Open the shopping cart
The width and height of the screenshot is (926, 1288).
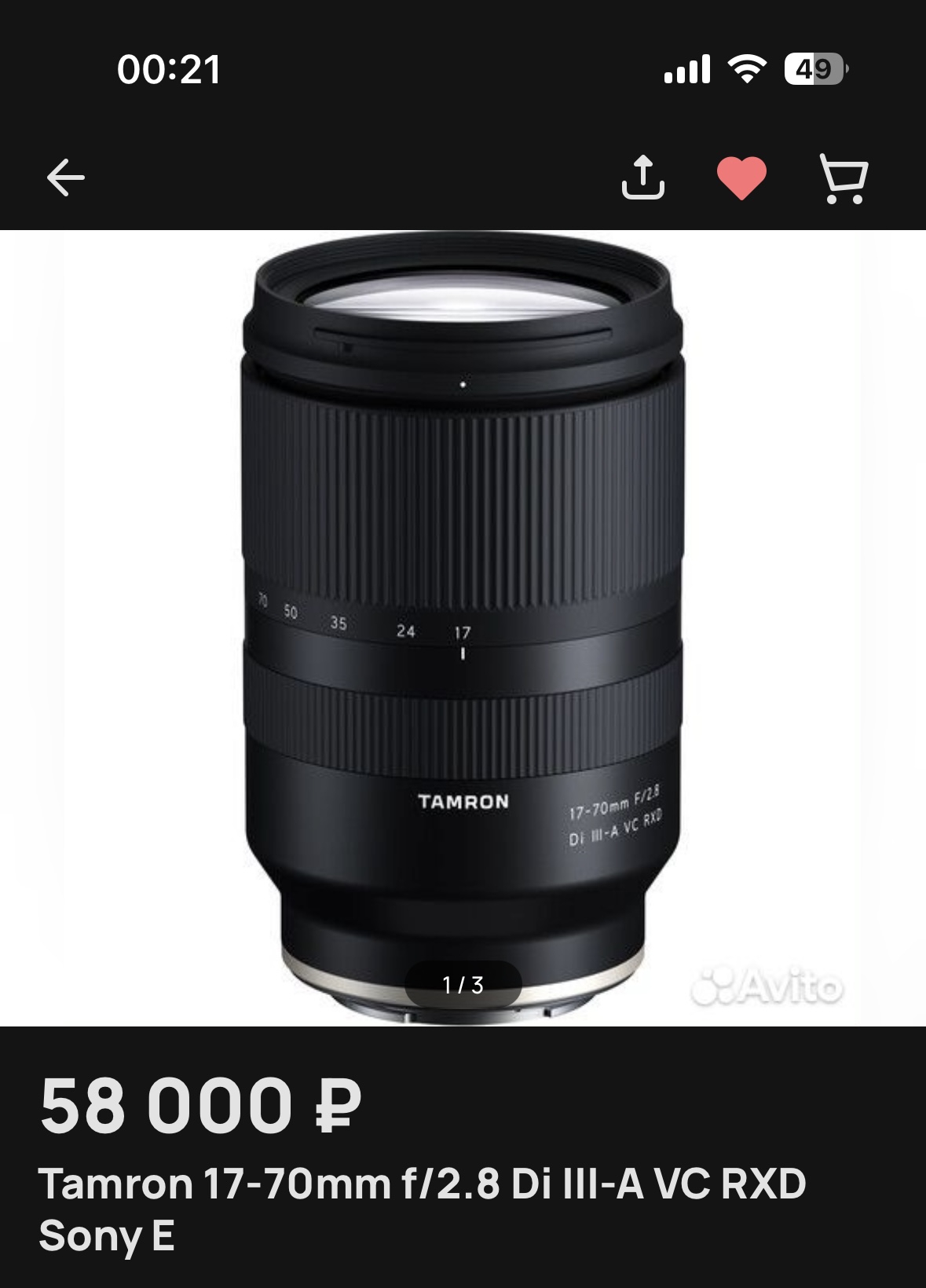tap(844, 178)
